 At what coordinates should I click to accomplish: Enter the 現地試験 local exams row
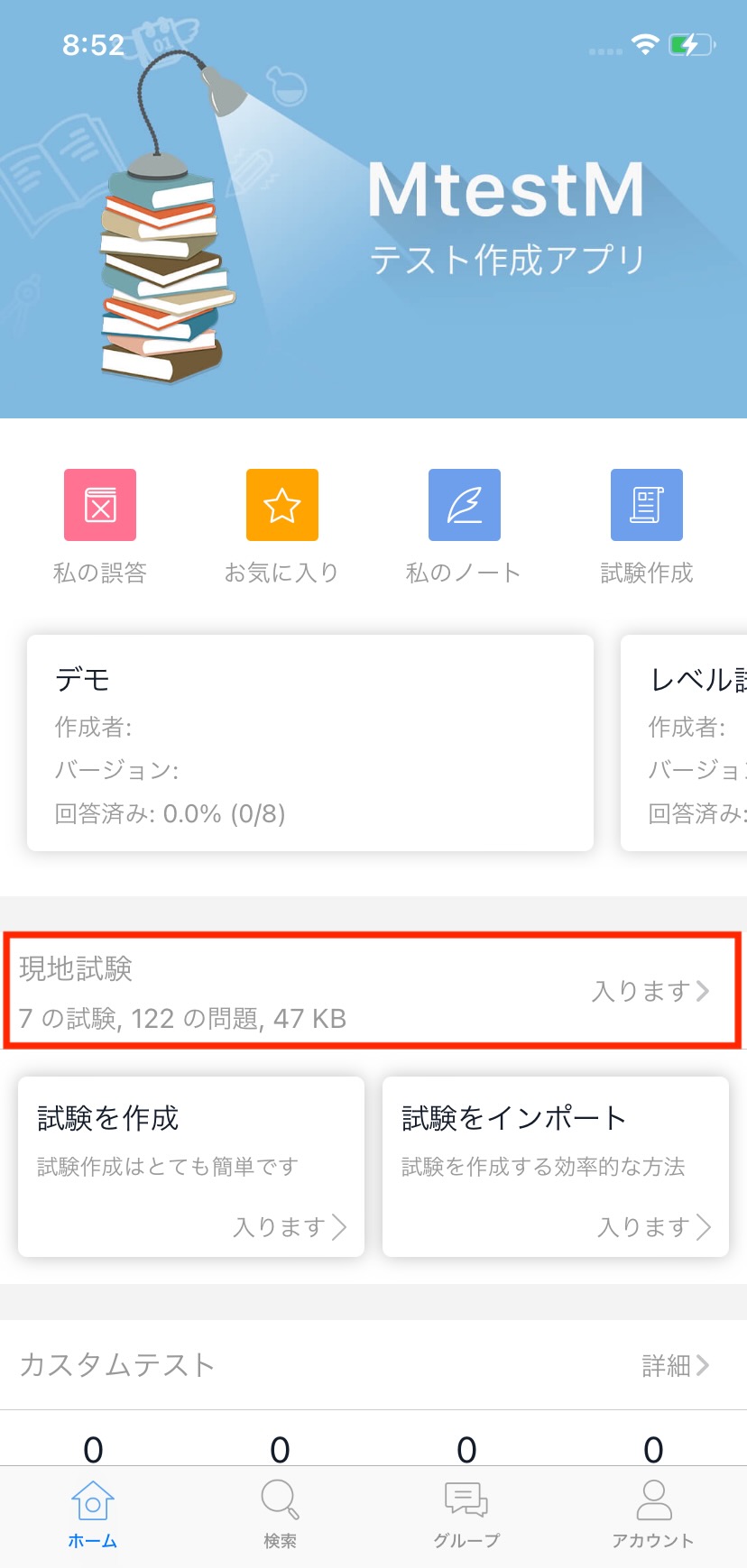click(373, 991)
